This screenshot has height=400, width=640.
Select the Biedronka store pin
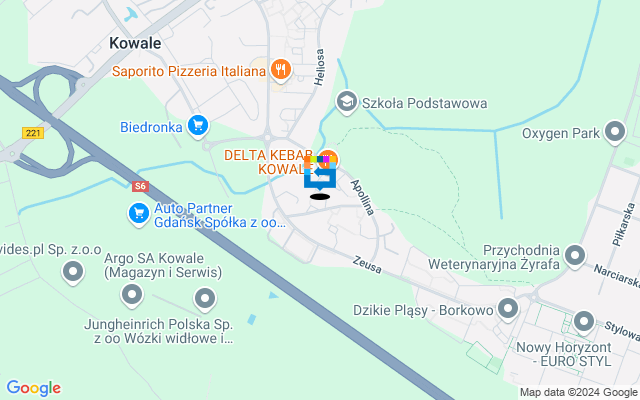click(198, 125)
